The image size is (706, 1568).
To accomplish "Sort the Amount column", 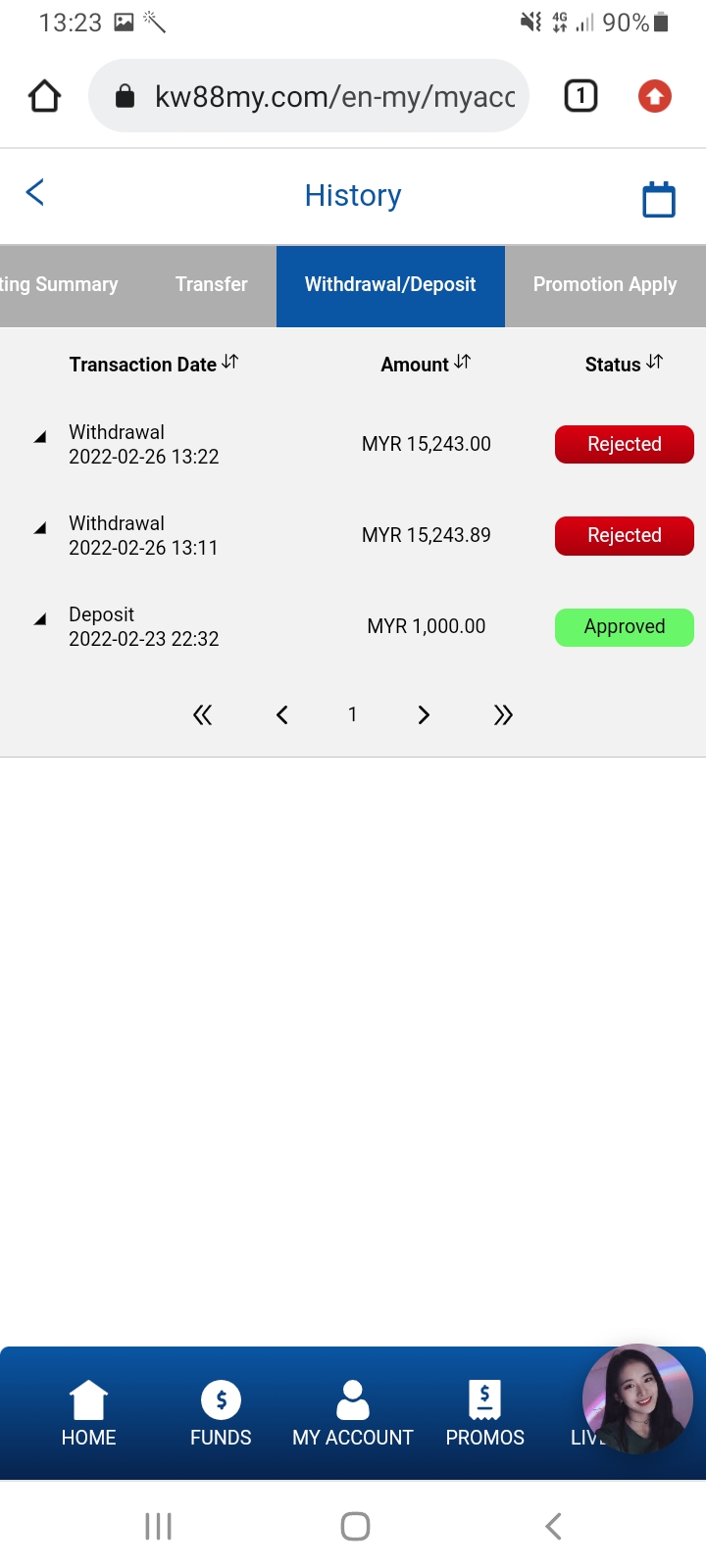I will click(426, 364).
